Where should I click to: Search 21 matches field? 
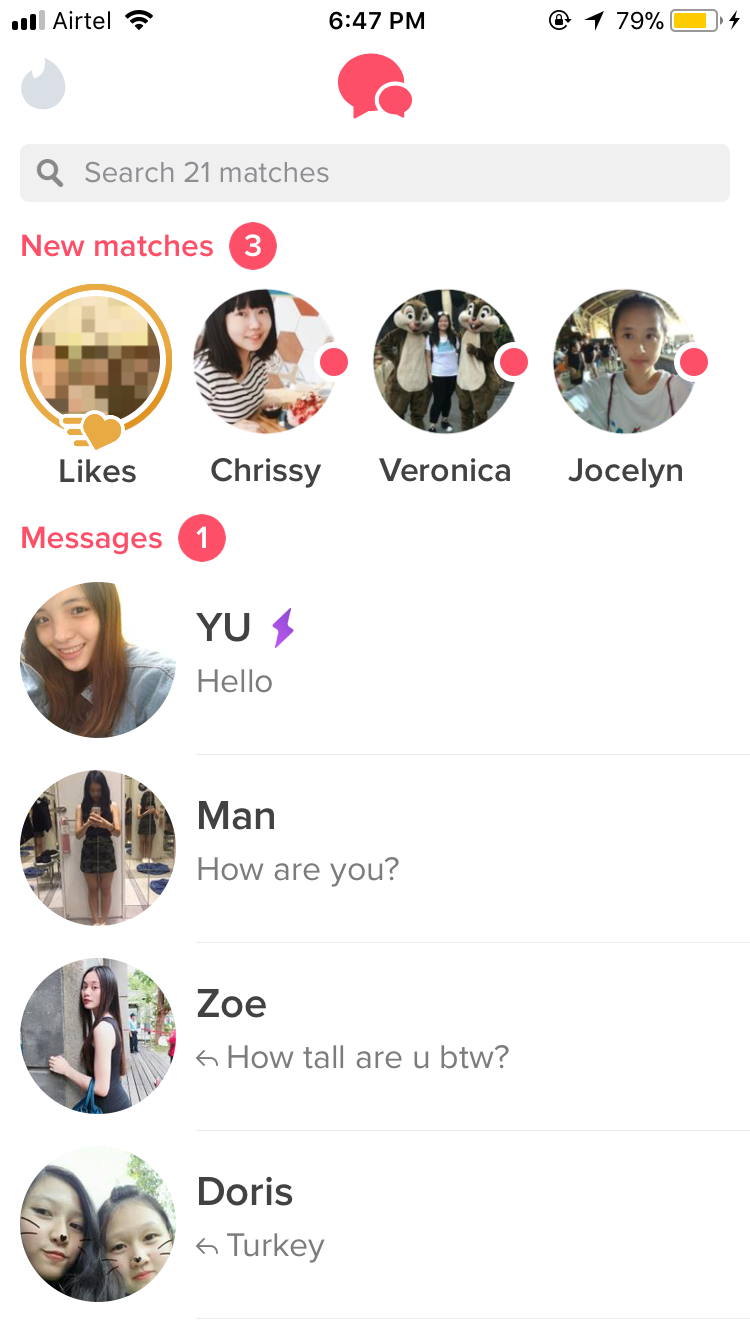(375, 173)
